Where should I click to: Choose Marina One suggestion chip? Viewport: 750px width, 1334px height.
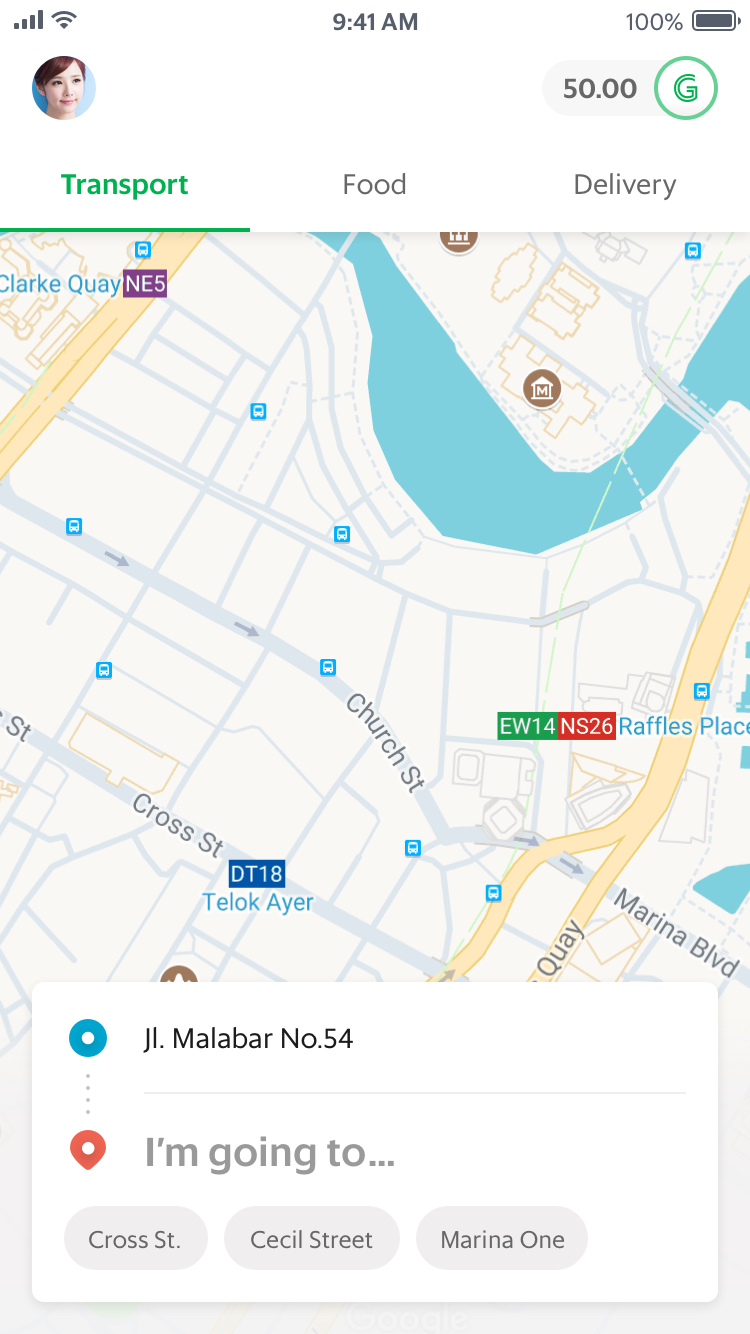click(502, 1239)
